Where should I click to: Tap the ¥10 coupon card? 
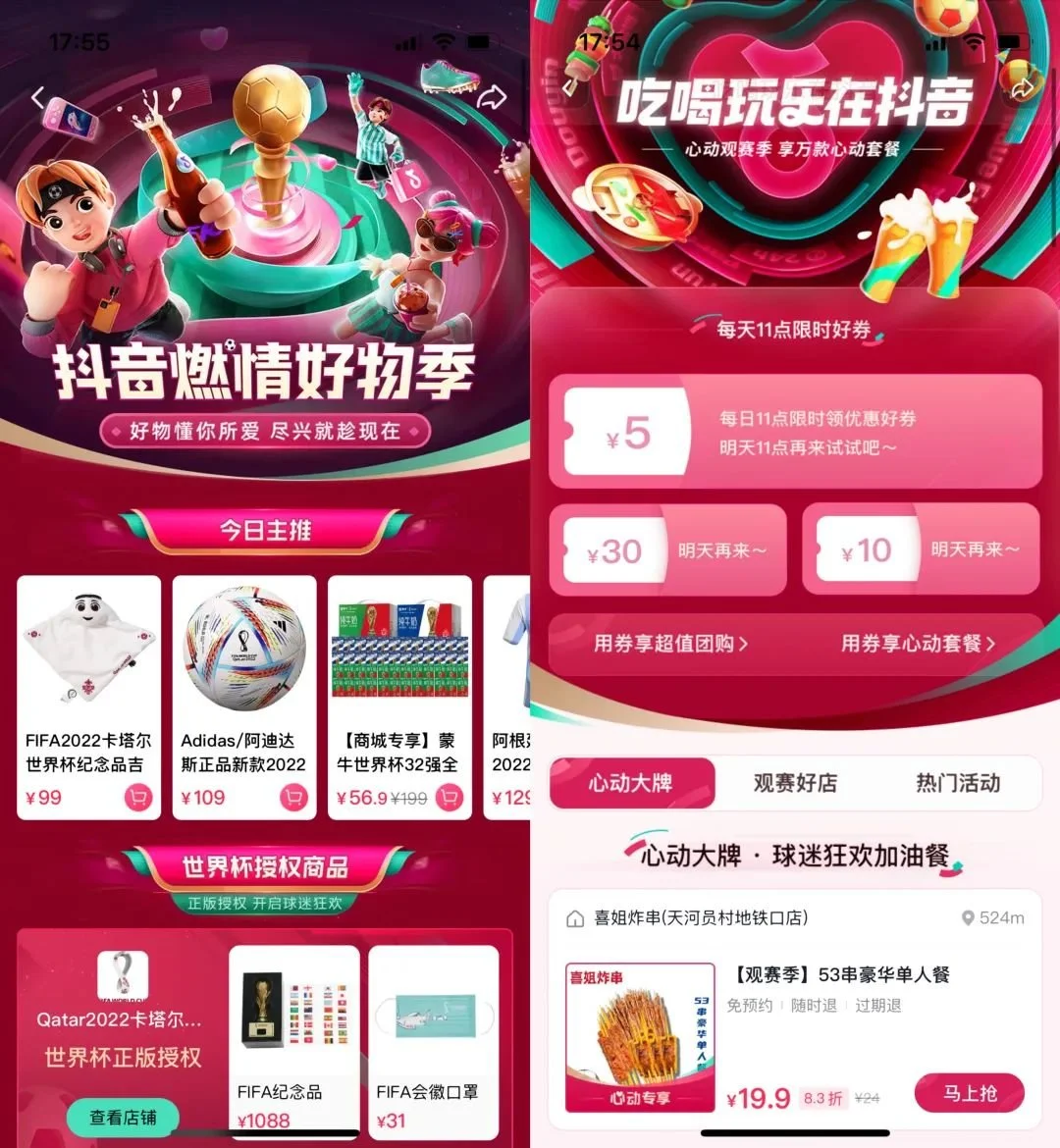[921, 549]
